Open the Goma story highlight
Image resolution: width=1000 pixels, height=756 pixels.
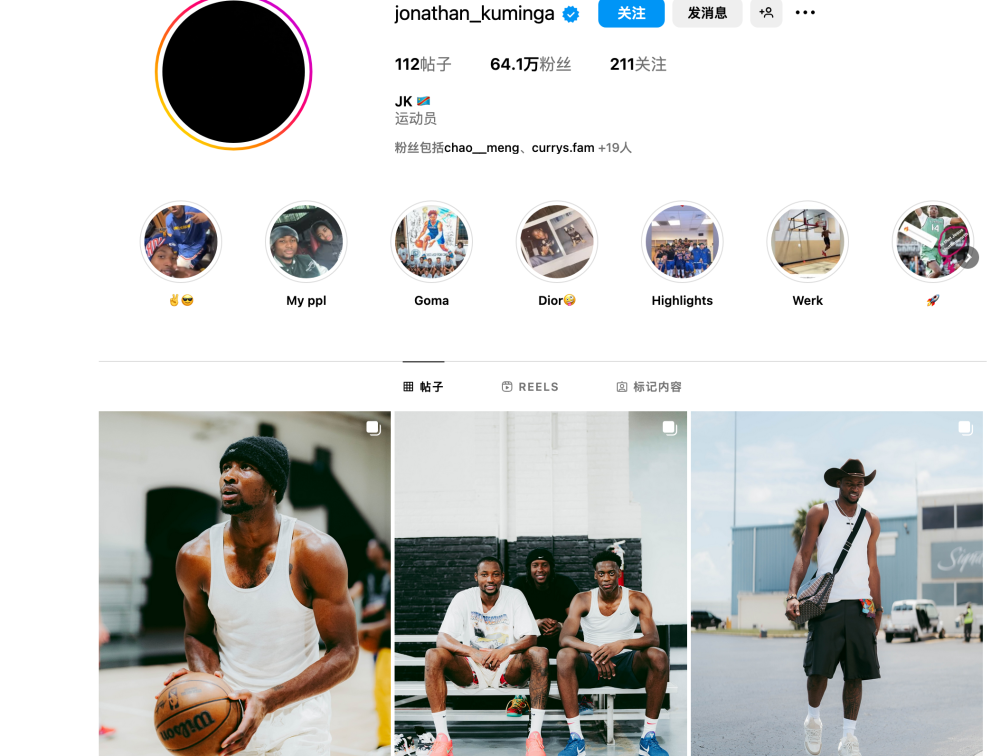(x=431, y=243)
